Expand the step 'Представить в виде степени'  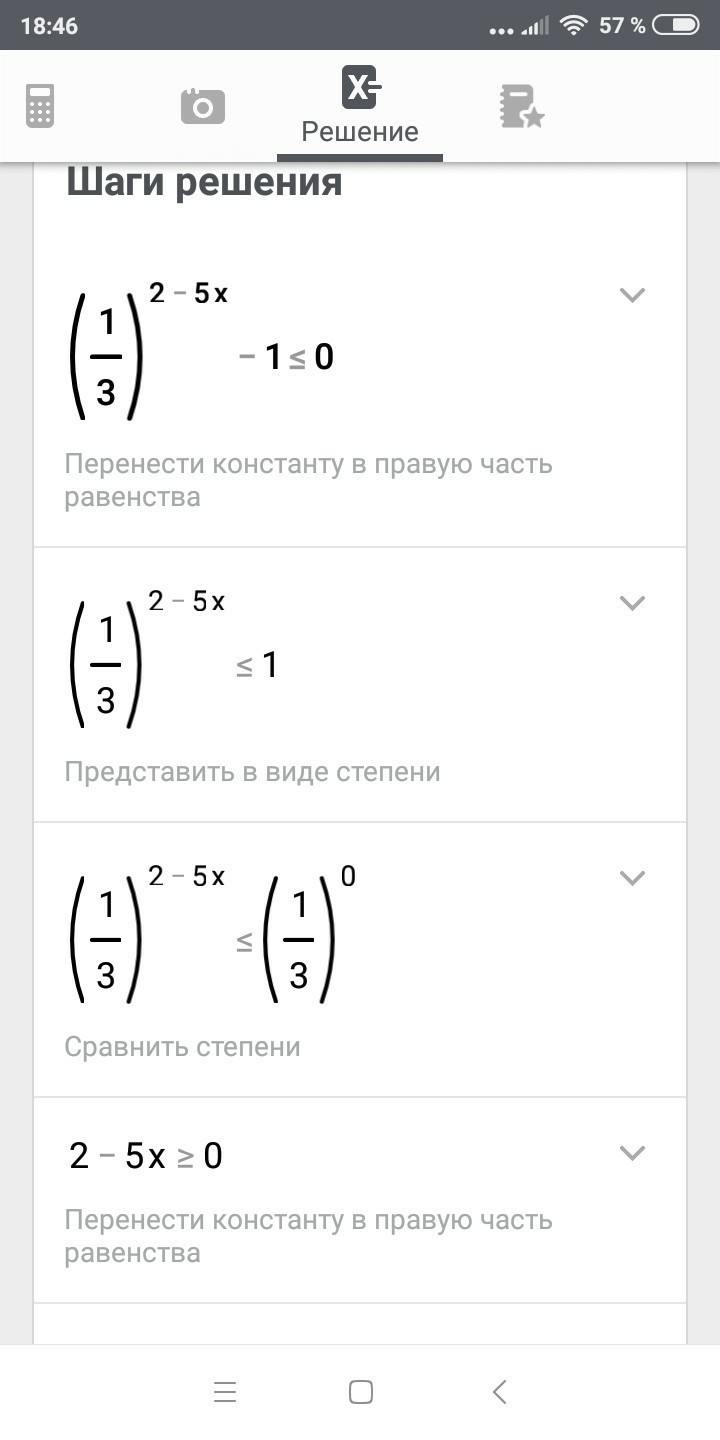coord(632,602)
